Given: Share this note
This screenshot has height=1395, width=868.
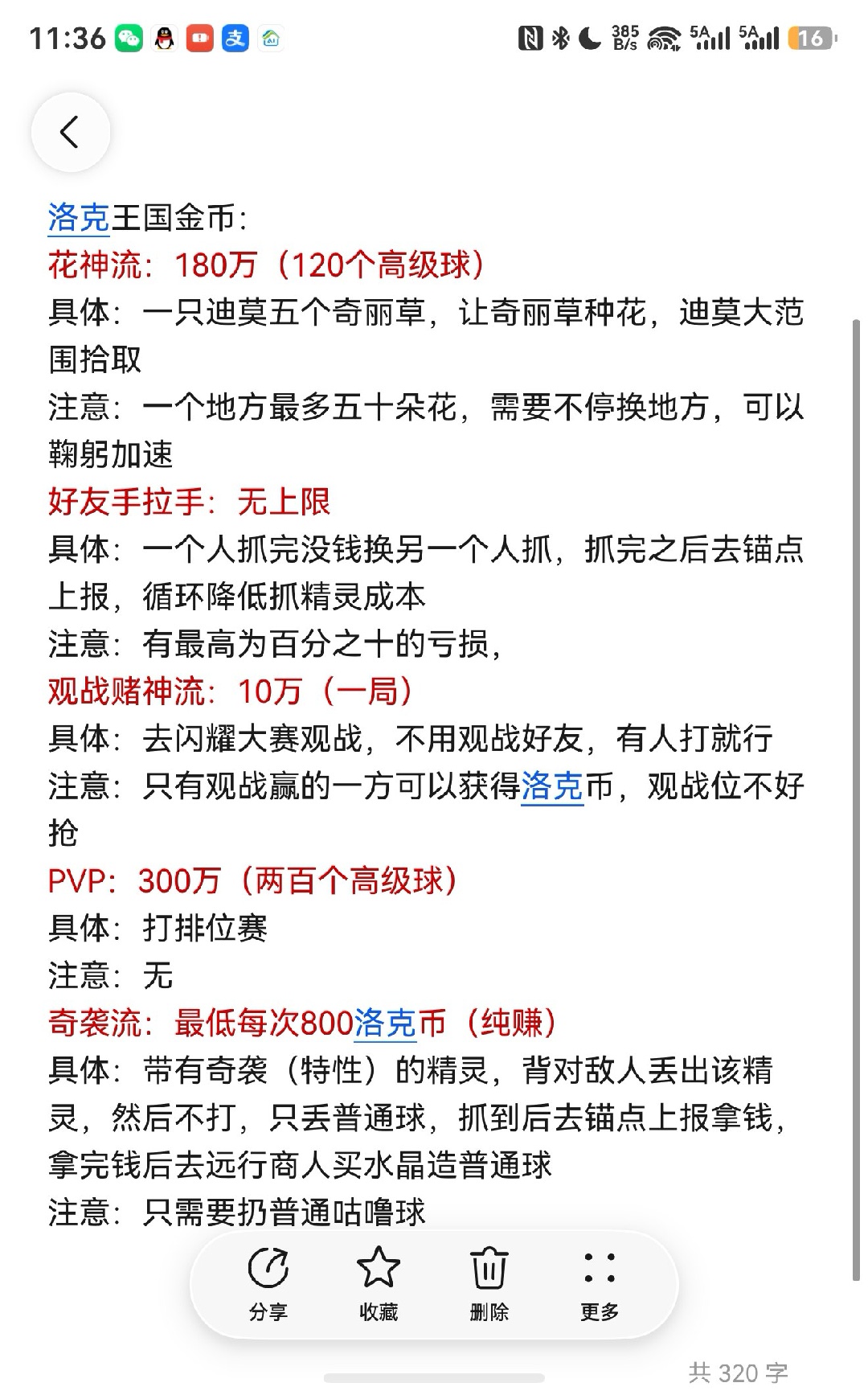Looking at the screenshot, I should point(268,1284).
